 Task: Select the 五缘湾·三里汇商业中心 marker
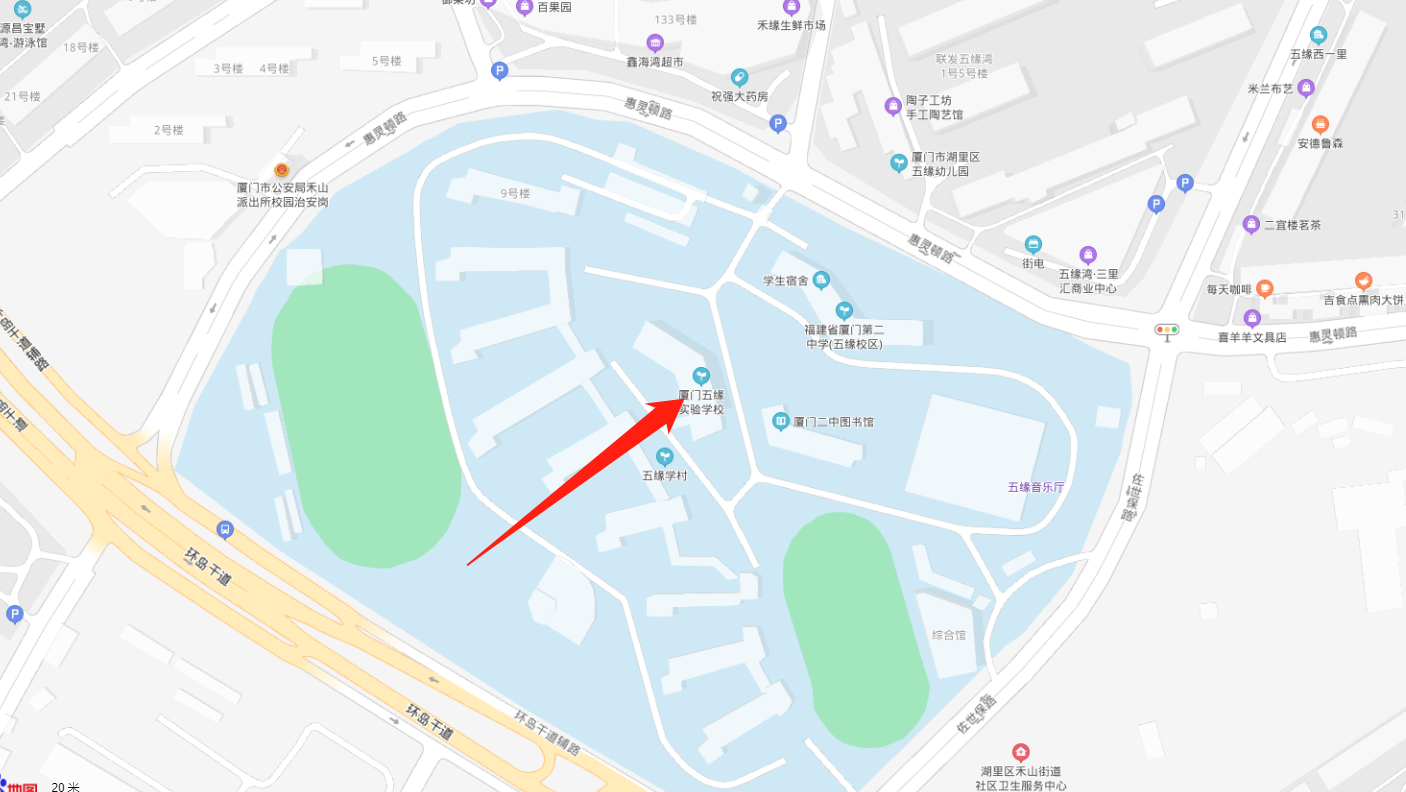[x=1088, y=255]
